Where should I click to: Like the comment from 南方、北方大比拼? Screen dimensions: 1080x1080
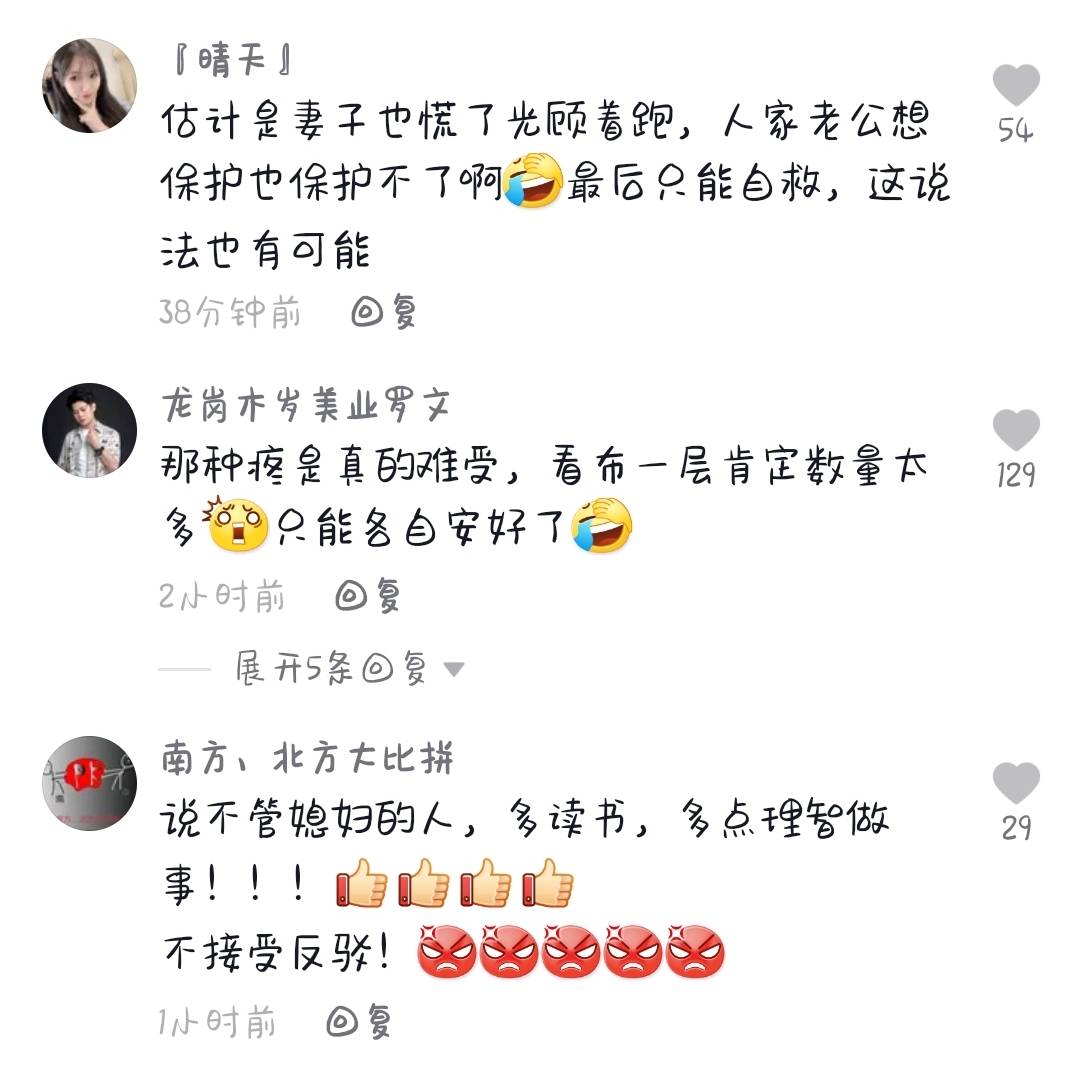(1015, 784)
